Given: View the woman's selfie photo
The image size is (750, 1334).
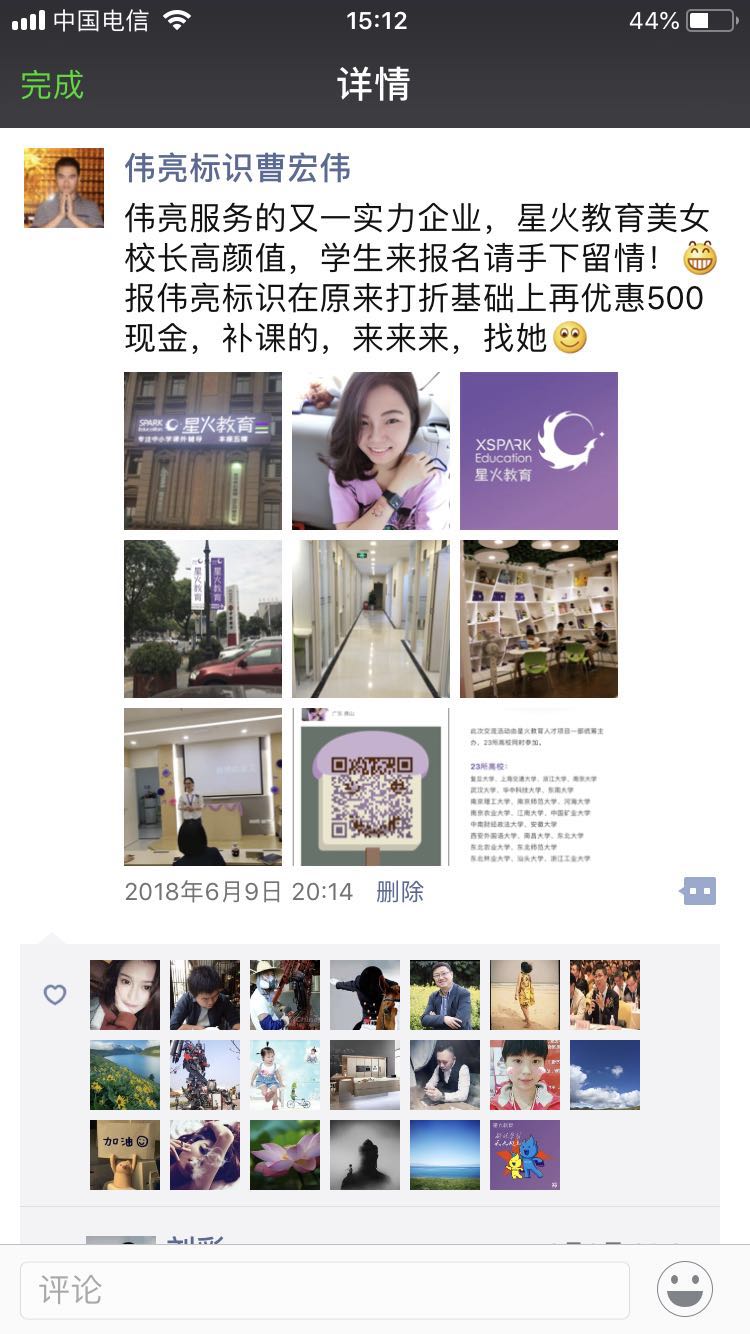Looking at the screenshot, I should tap(371, 451).
